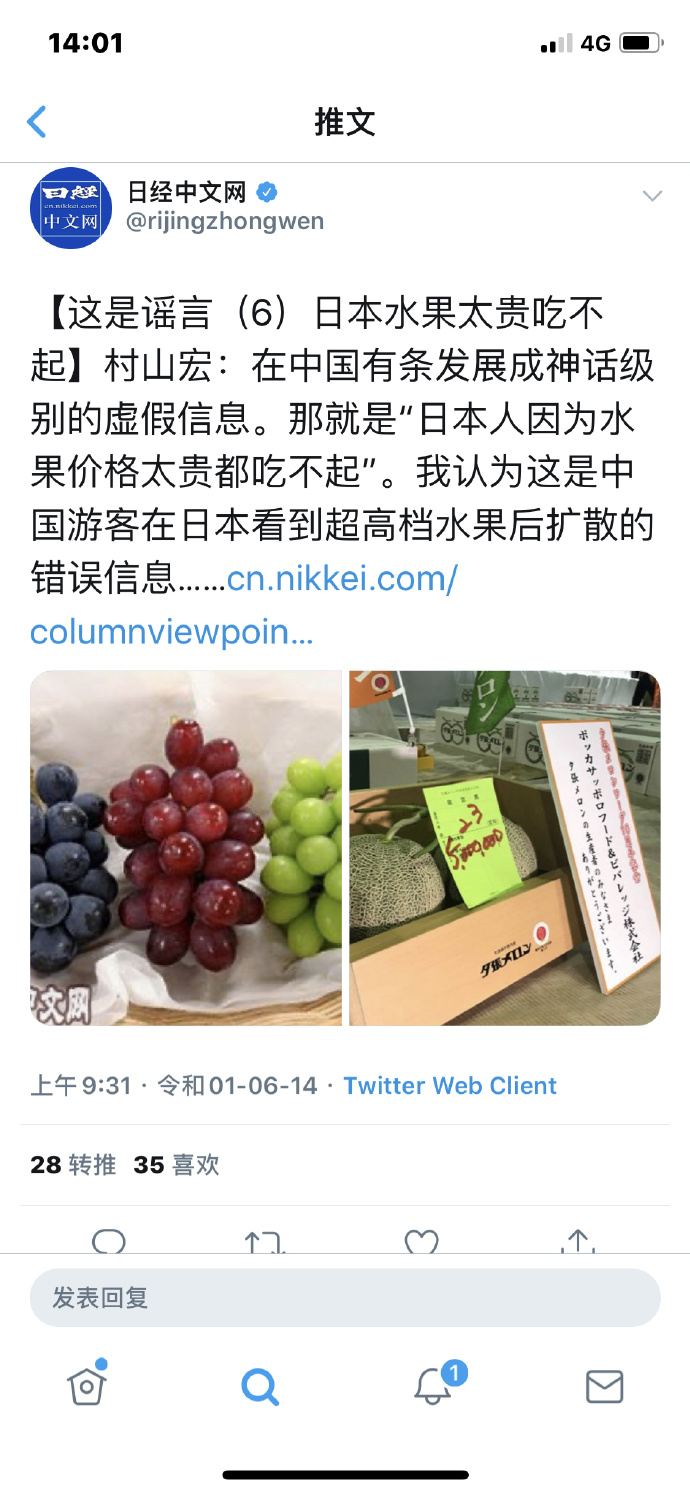The image size is (690, 1494).
Task: View the melon box photo
Action: click(504, 848)
